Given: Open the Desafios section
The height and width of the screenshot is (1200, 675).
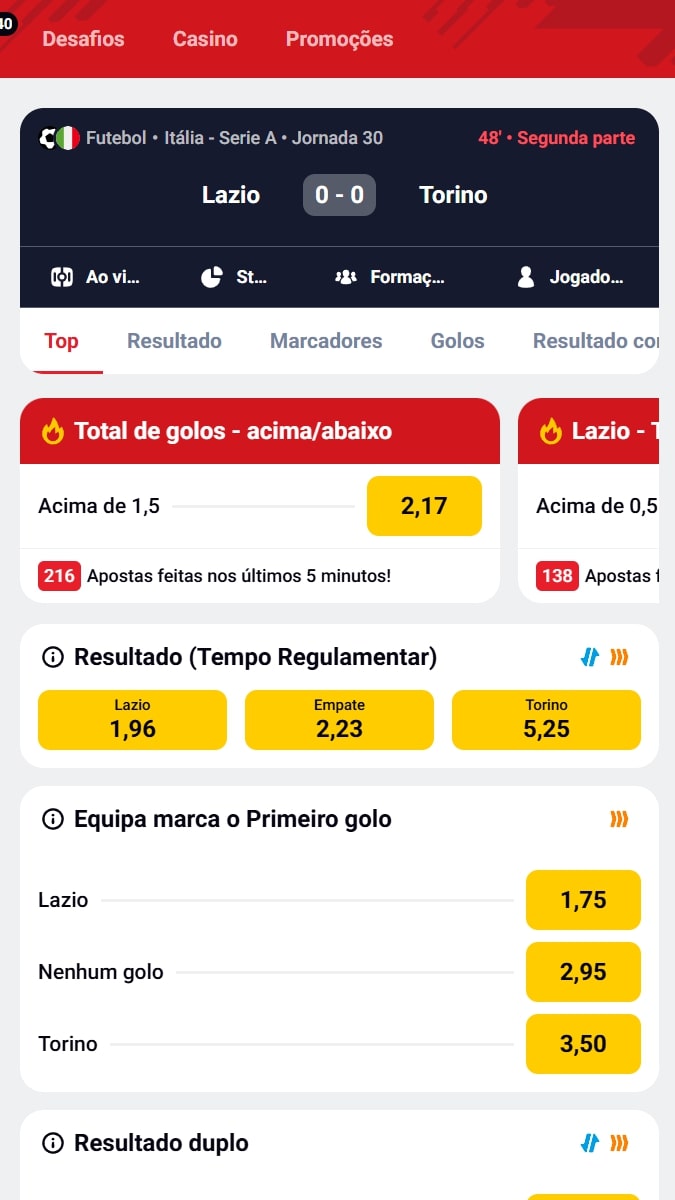Looking at the screenshot, I should (83, 39).
